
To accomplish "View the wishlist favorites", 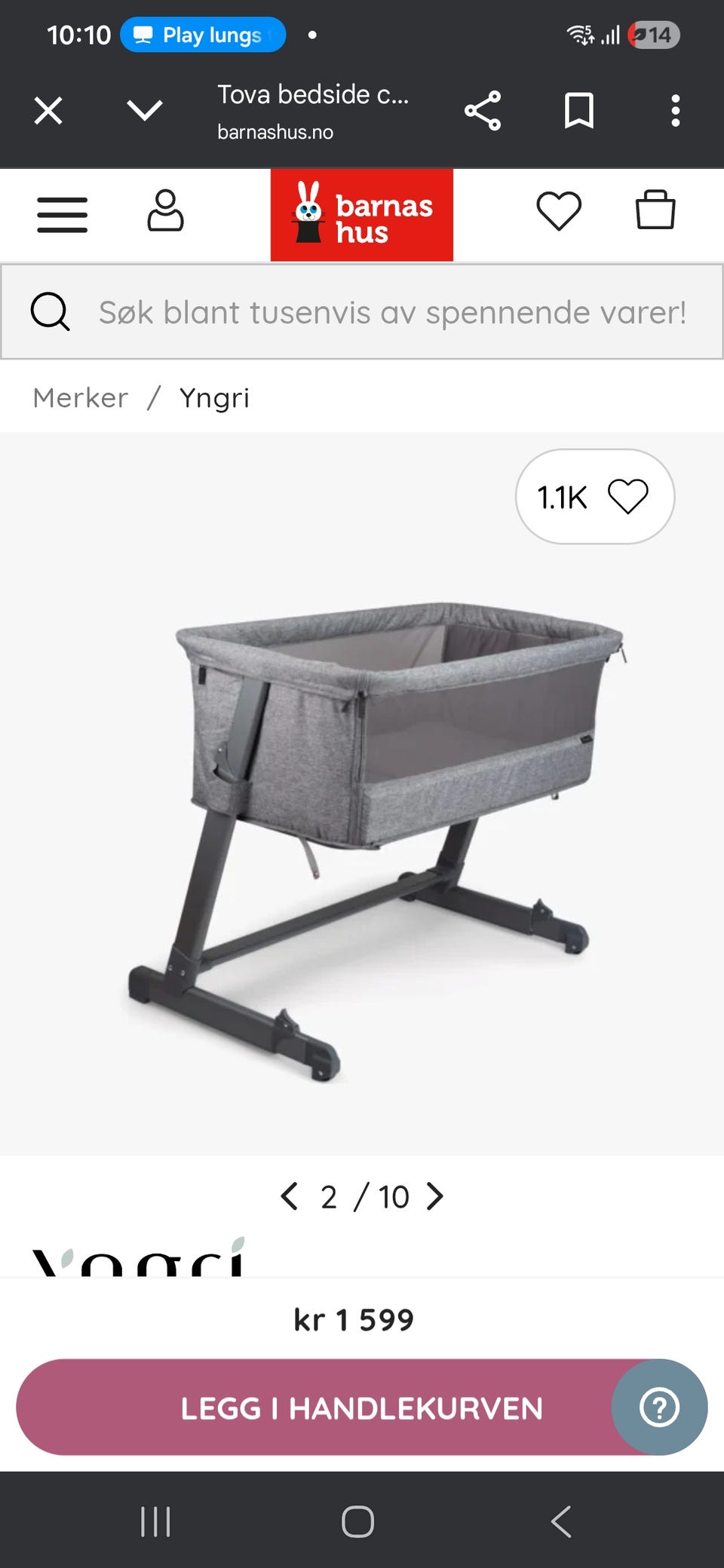I will (x=559, y=211).
